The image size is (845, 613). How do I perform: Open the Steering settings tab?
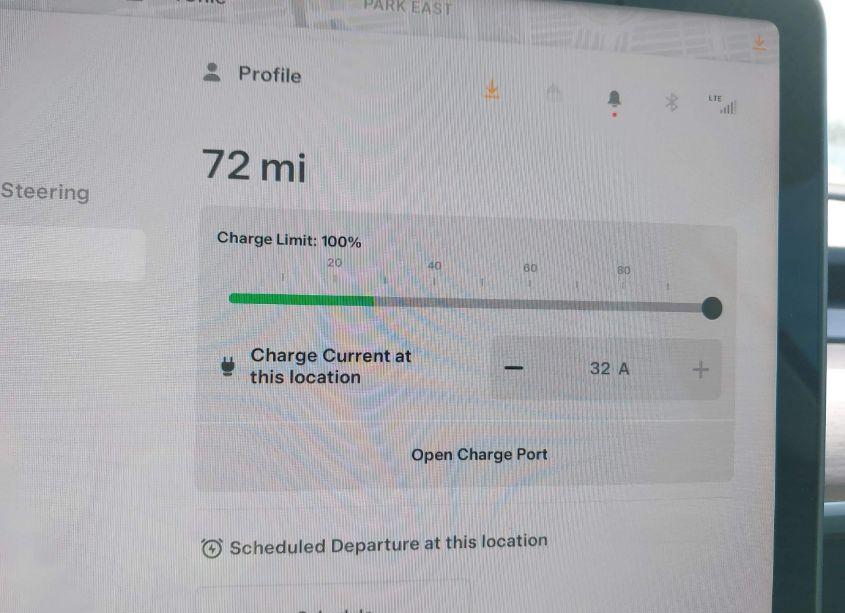click(45, 191)
